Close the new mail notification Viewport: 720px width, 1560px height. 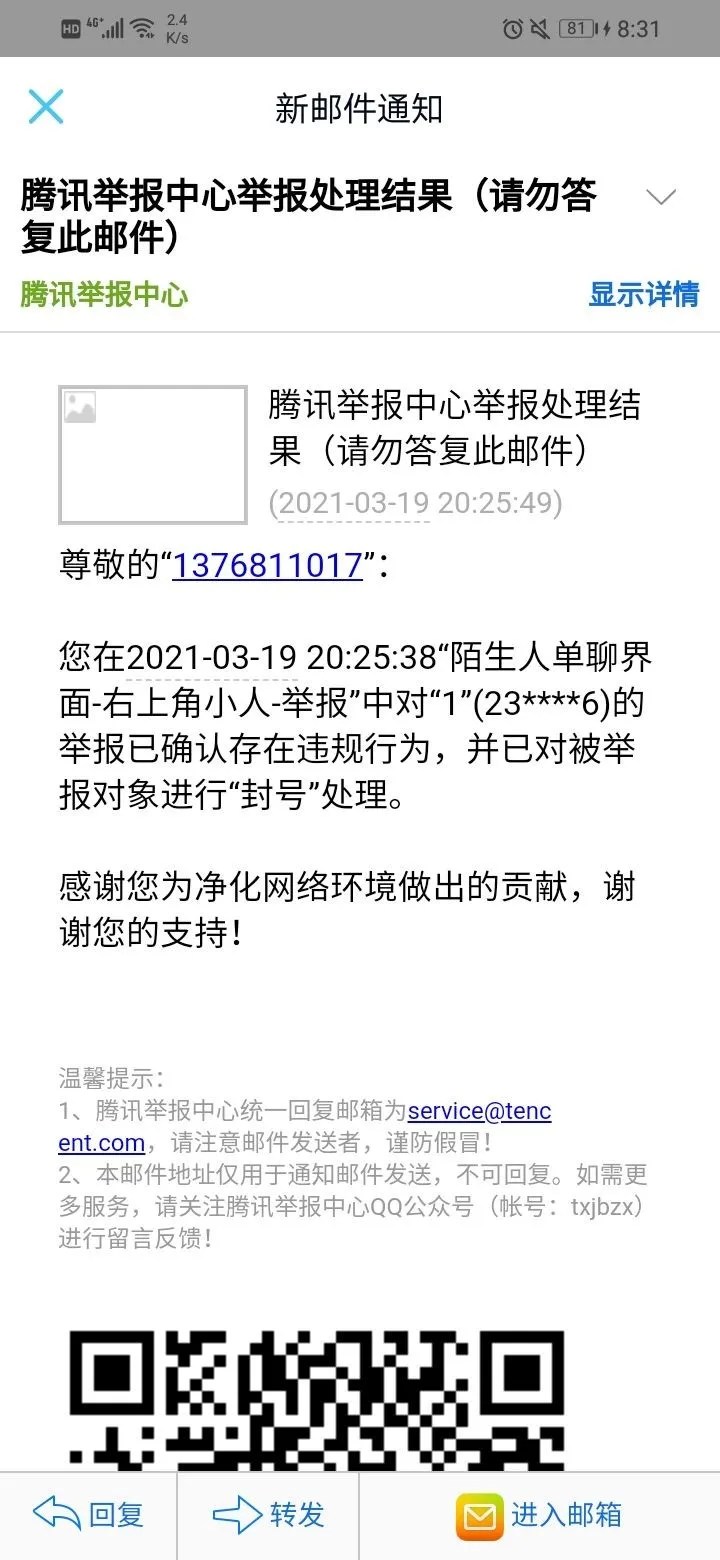[x=45, y=107]
